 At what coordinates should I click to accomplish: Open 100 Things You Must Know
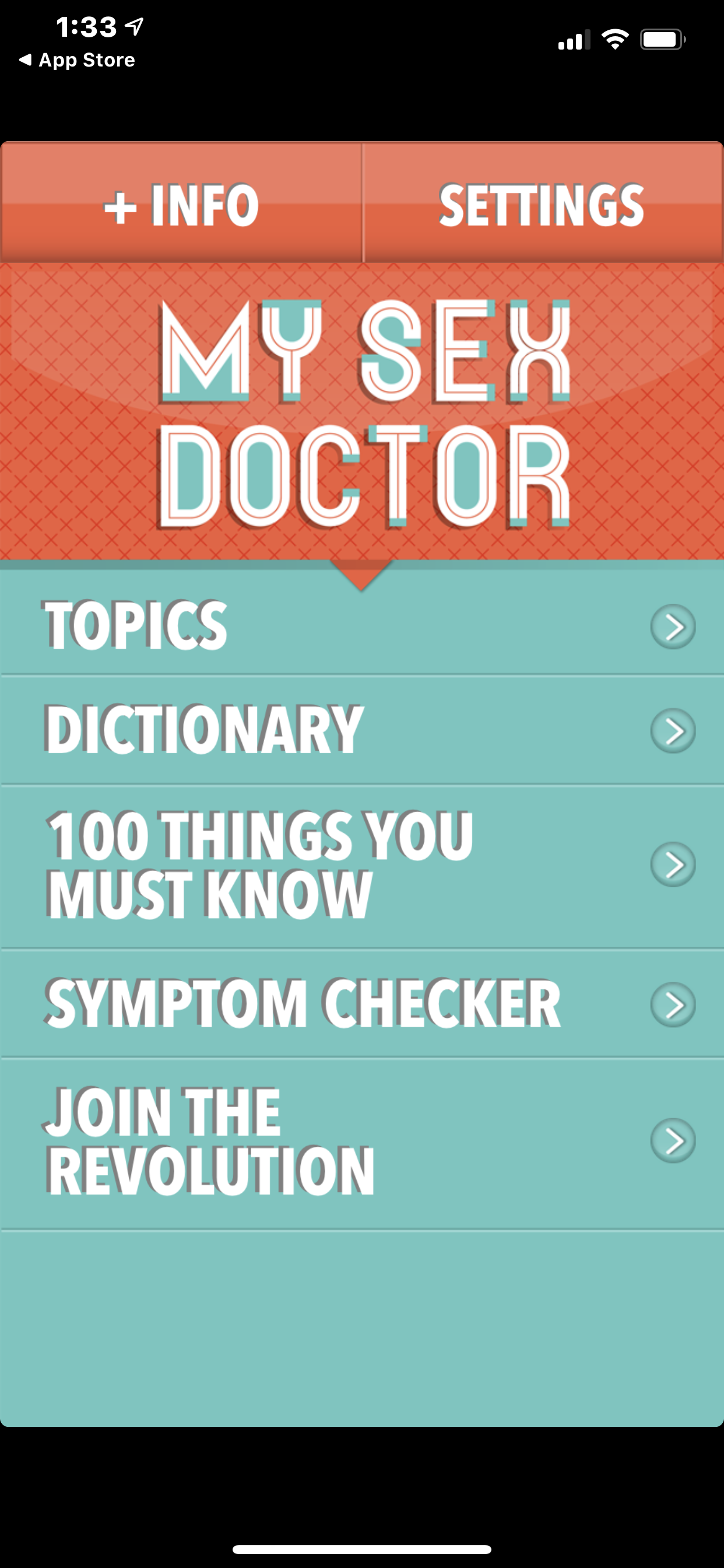361,864
